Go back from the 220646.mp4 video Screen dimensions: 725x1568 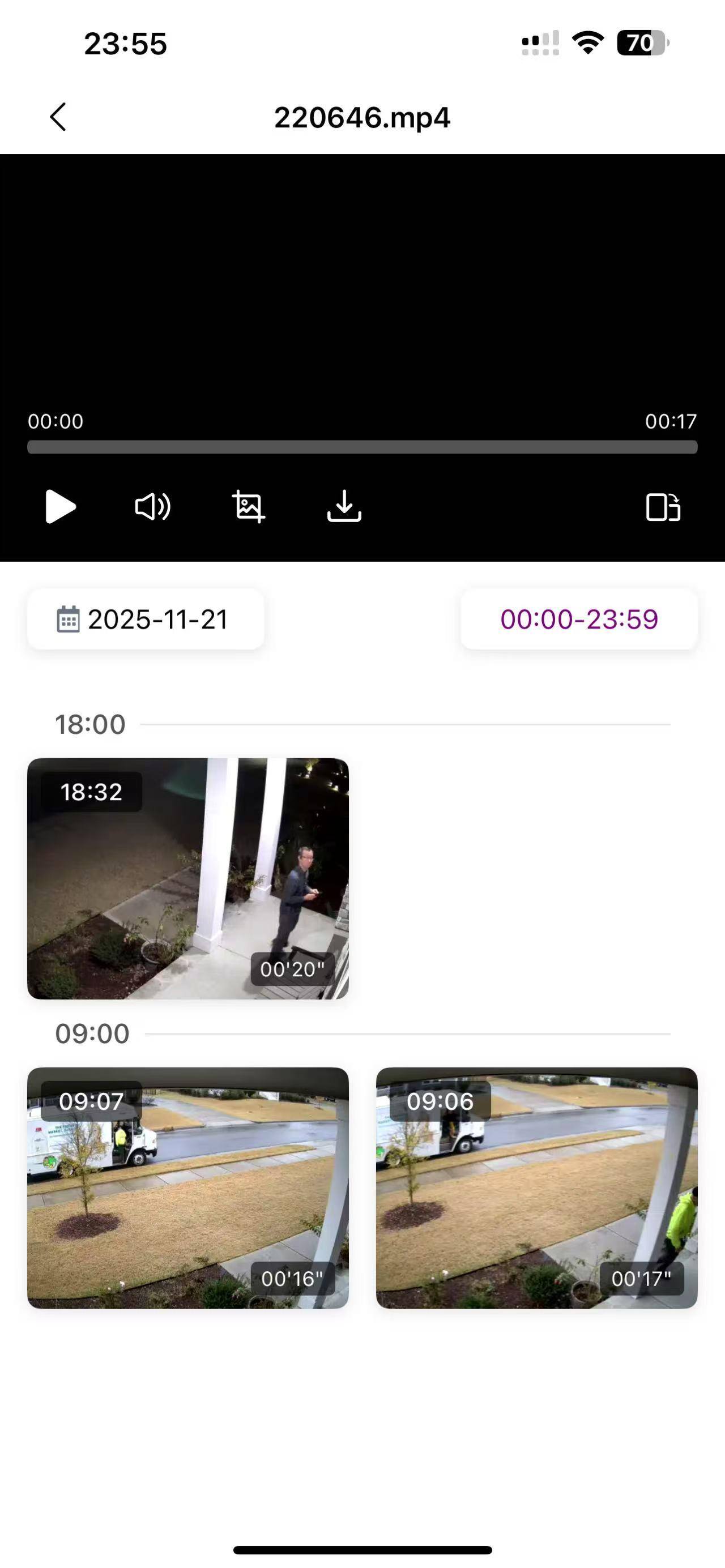click(x=58, y=117)
